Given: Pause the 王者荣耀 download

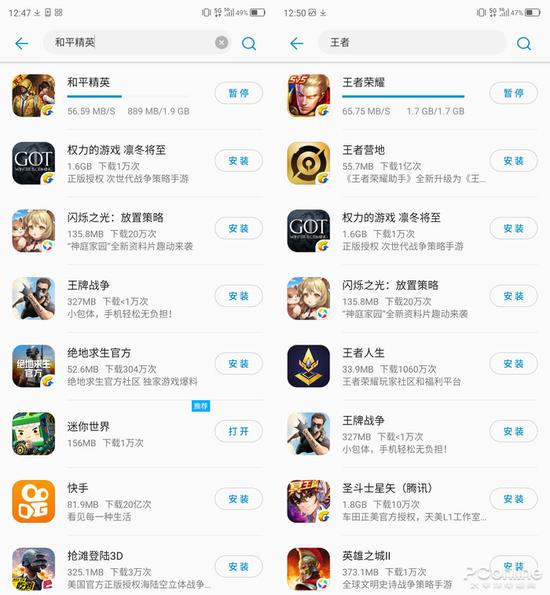Looking at the screenshot, I should click(x=514, y=93).
